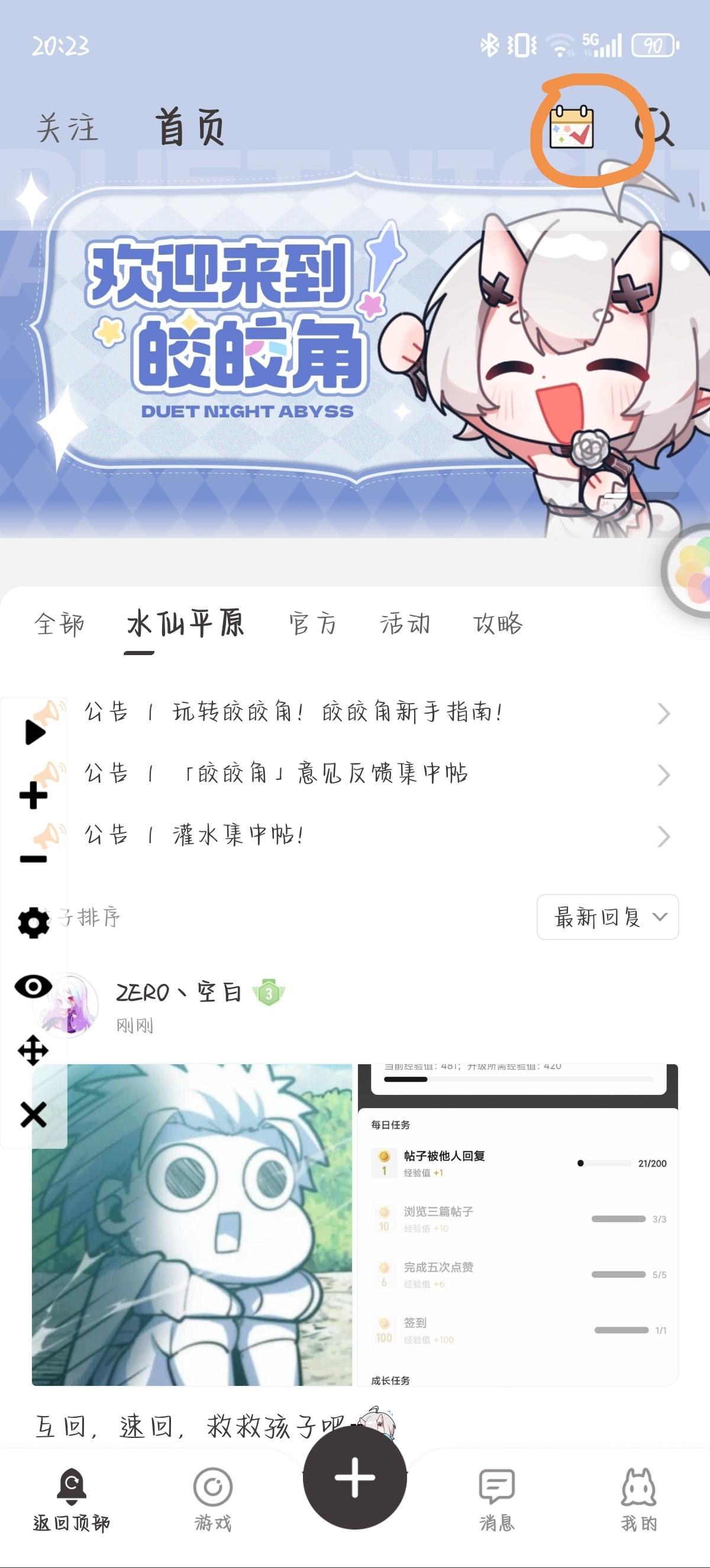Open the search magnifier icon
This screenshot has height=1568, width=710.
coord(655,127)
